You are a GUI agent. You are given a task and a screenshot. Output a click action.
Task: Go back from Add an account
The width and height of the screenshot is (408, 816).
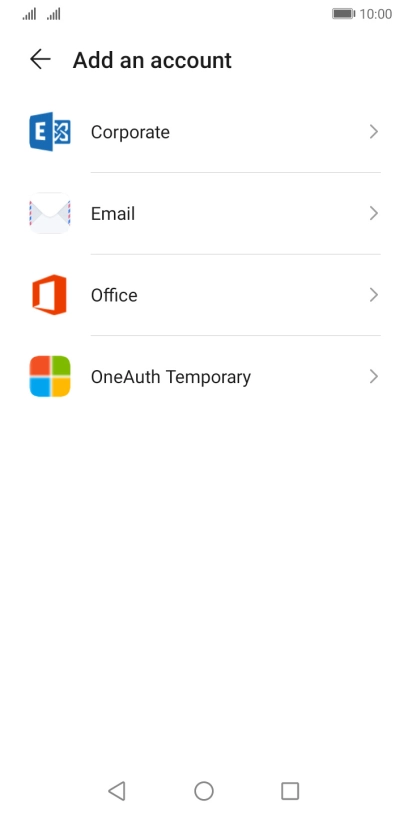pos(40,60)
